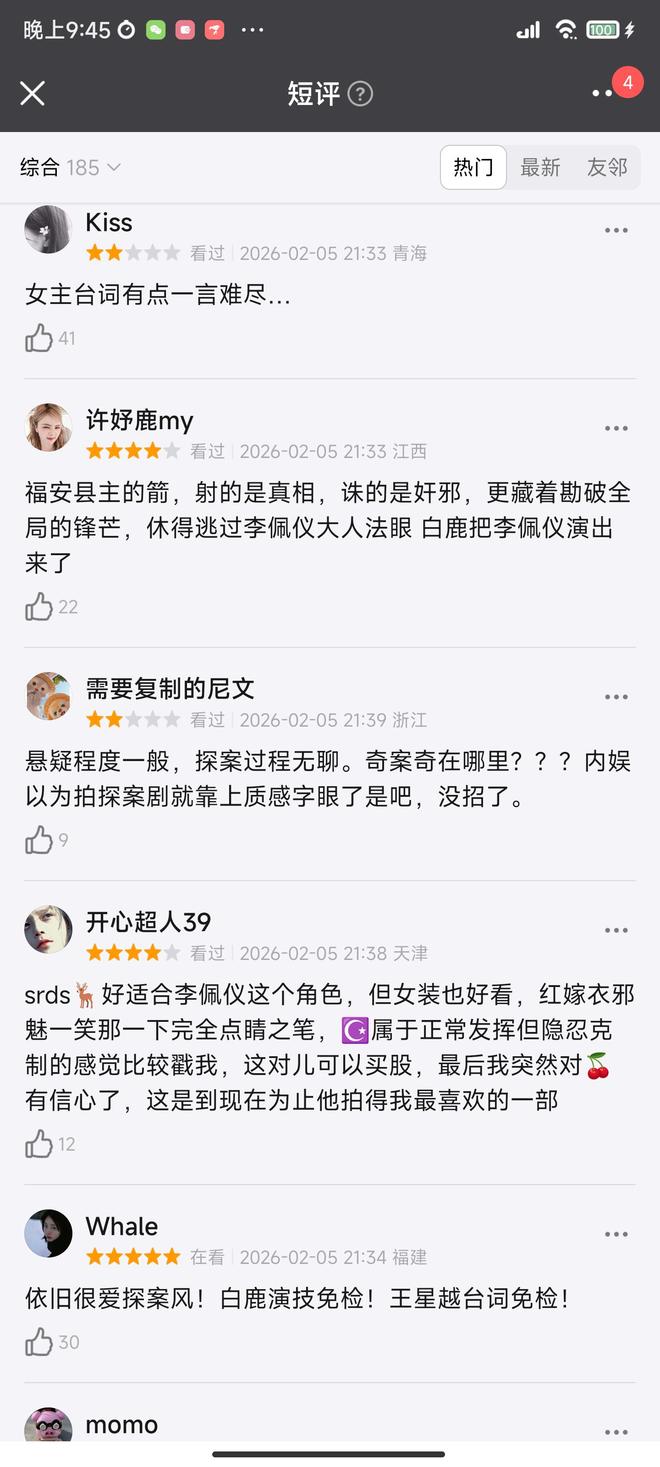Image resolution: width=660 pixels, height=1467 pixels.
Task: Open the top-right more menu with badge
Action: click(603, 93)
